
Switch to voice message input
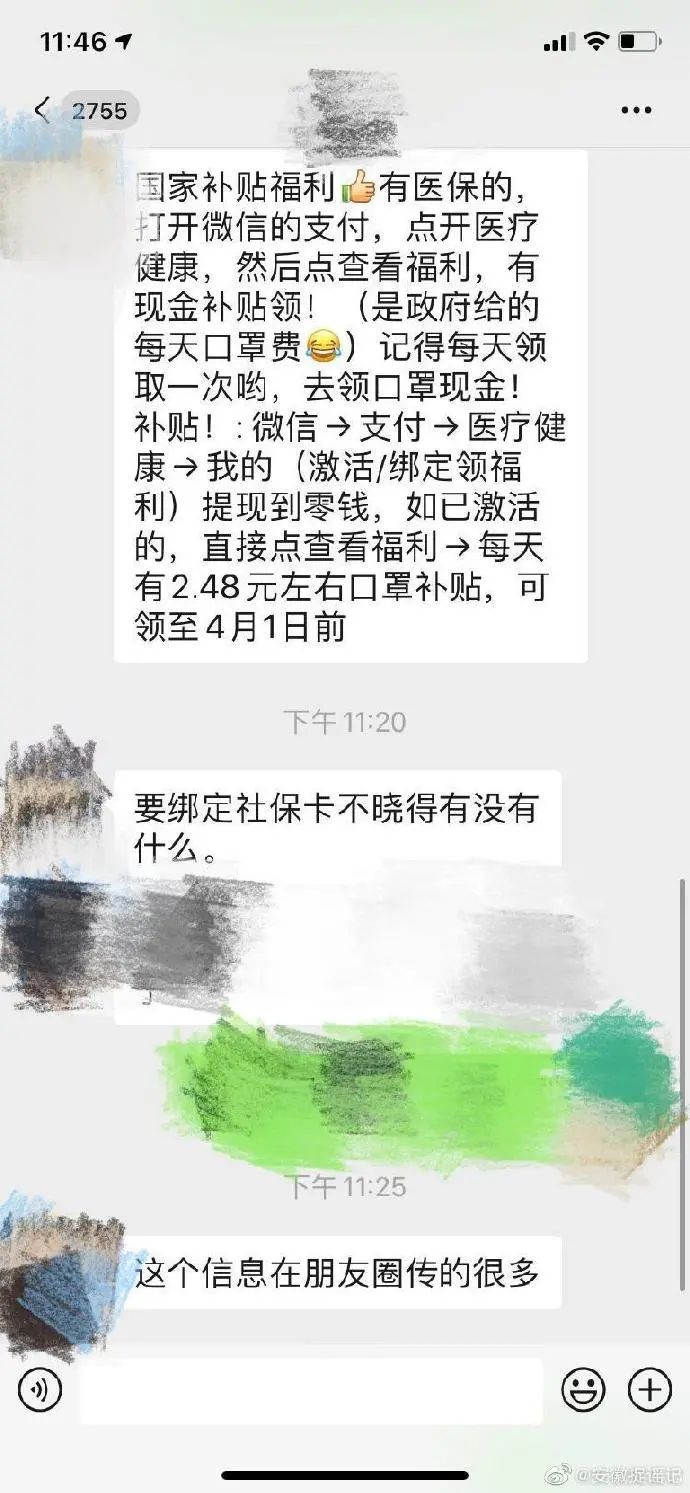coord(40,1389)
